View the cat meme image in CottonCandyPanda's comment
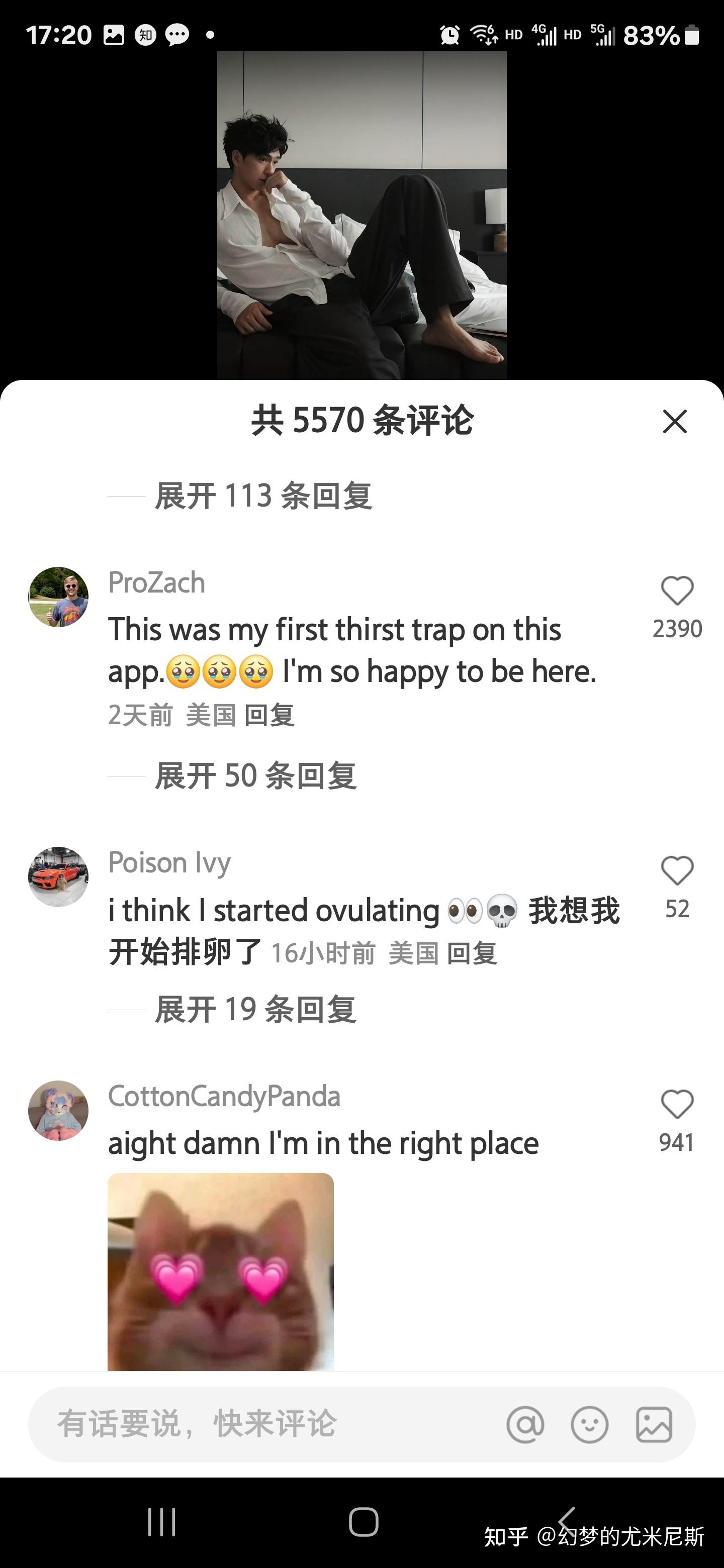The image size is (724, 1568). click(220, 1271)
